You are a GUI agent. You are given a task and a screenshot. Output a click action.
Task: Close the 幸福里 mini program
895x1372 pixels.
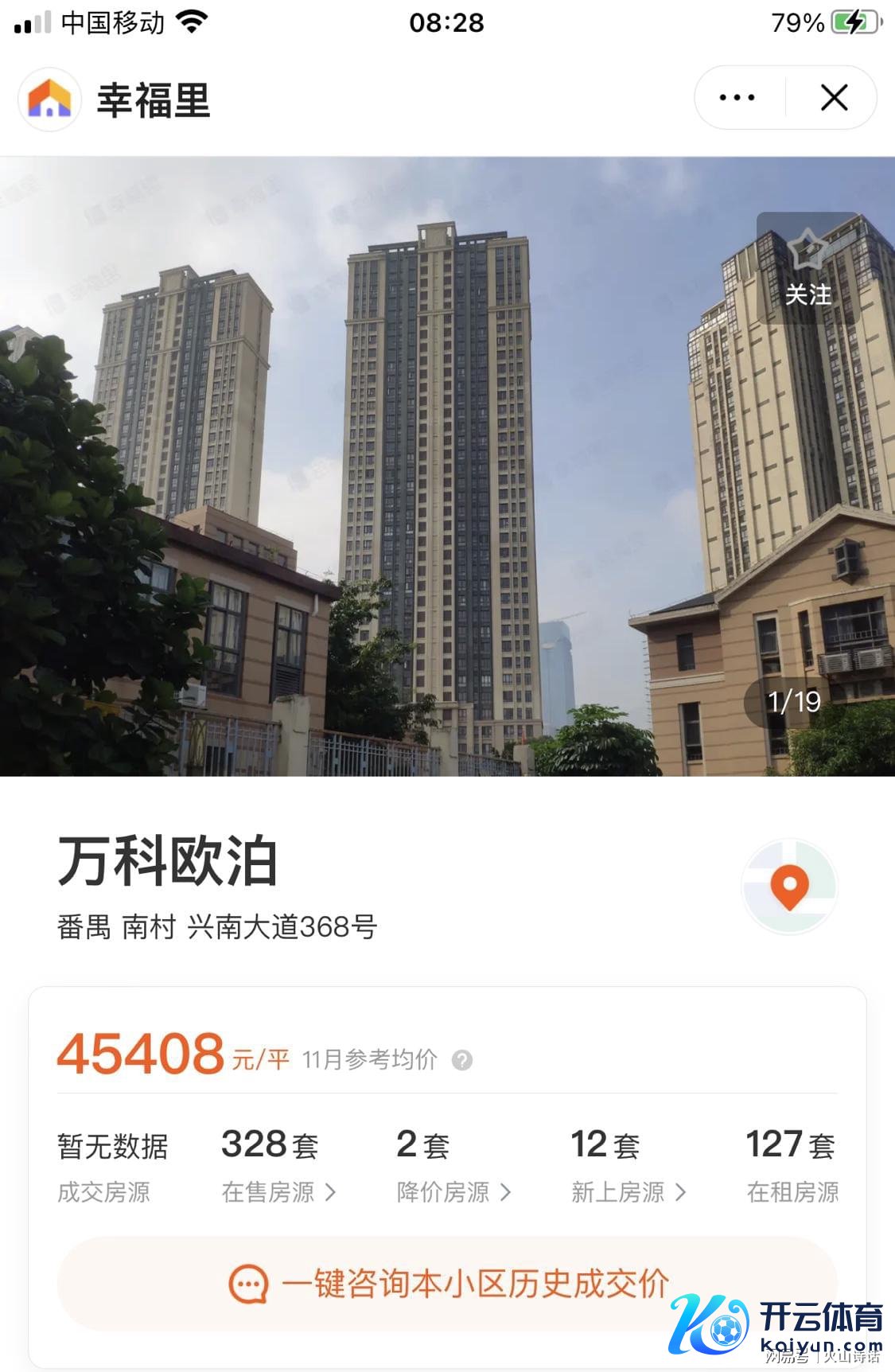(x=834, y=98)
